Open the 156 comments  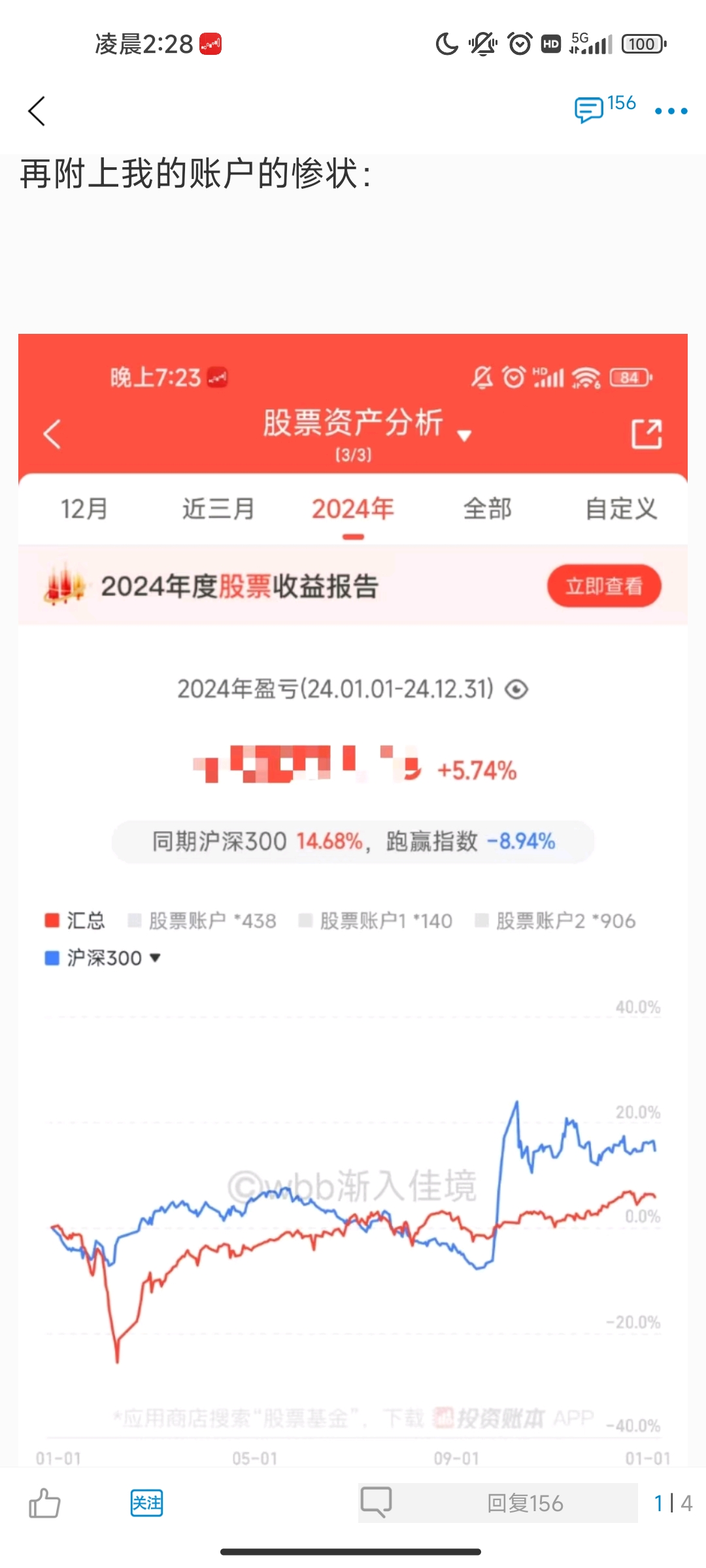coord(604,108)
